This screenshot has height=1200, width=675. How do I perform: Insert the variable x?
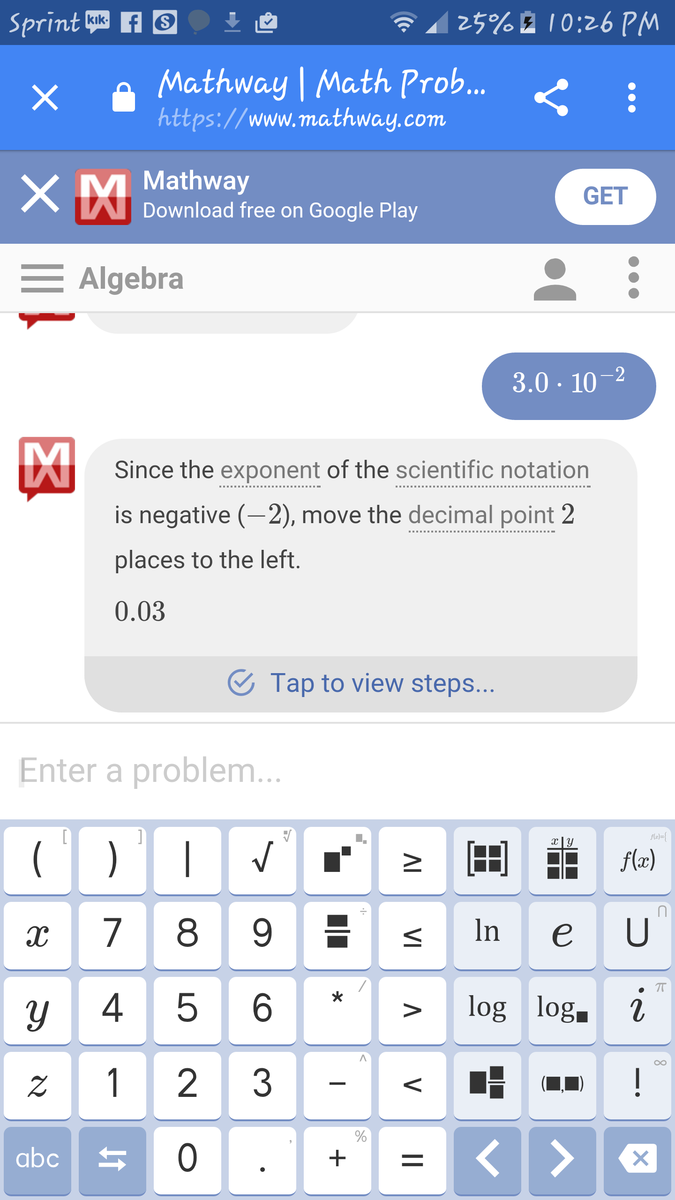pos(37,933)
